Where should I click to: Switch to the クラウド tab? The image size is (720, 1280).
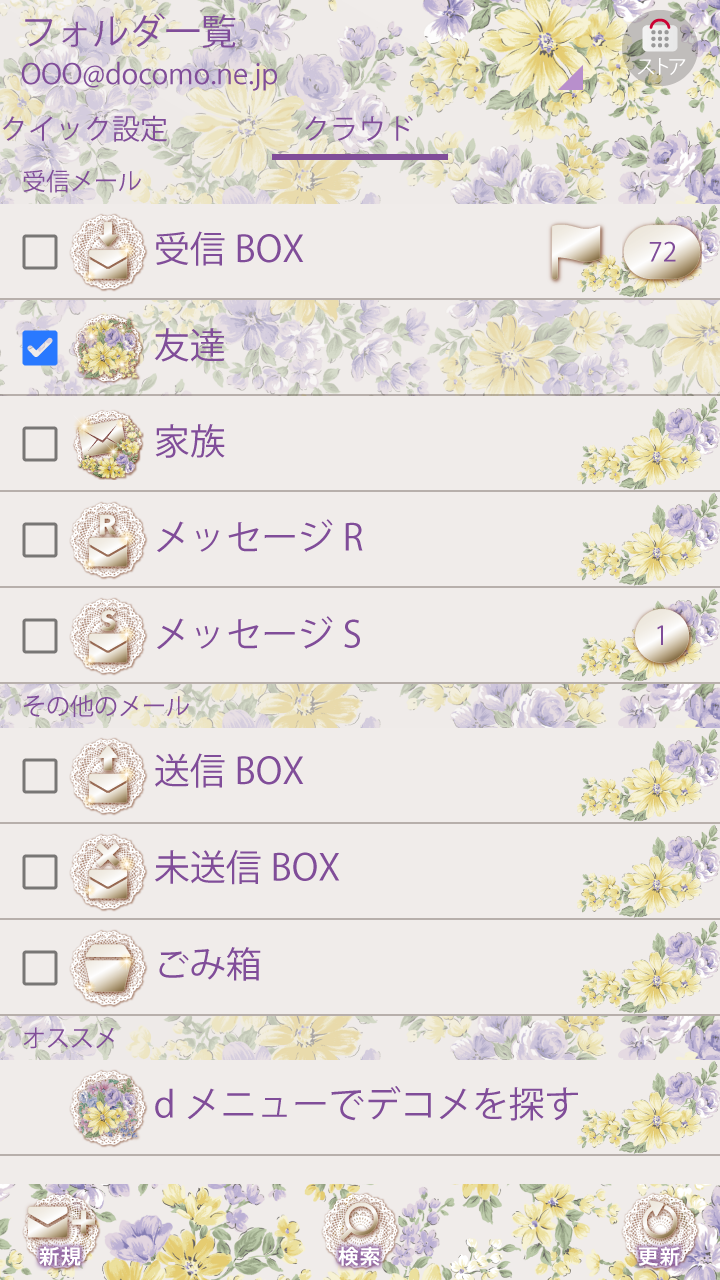359,129
